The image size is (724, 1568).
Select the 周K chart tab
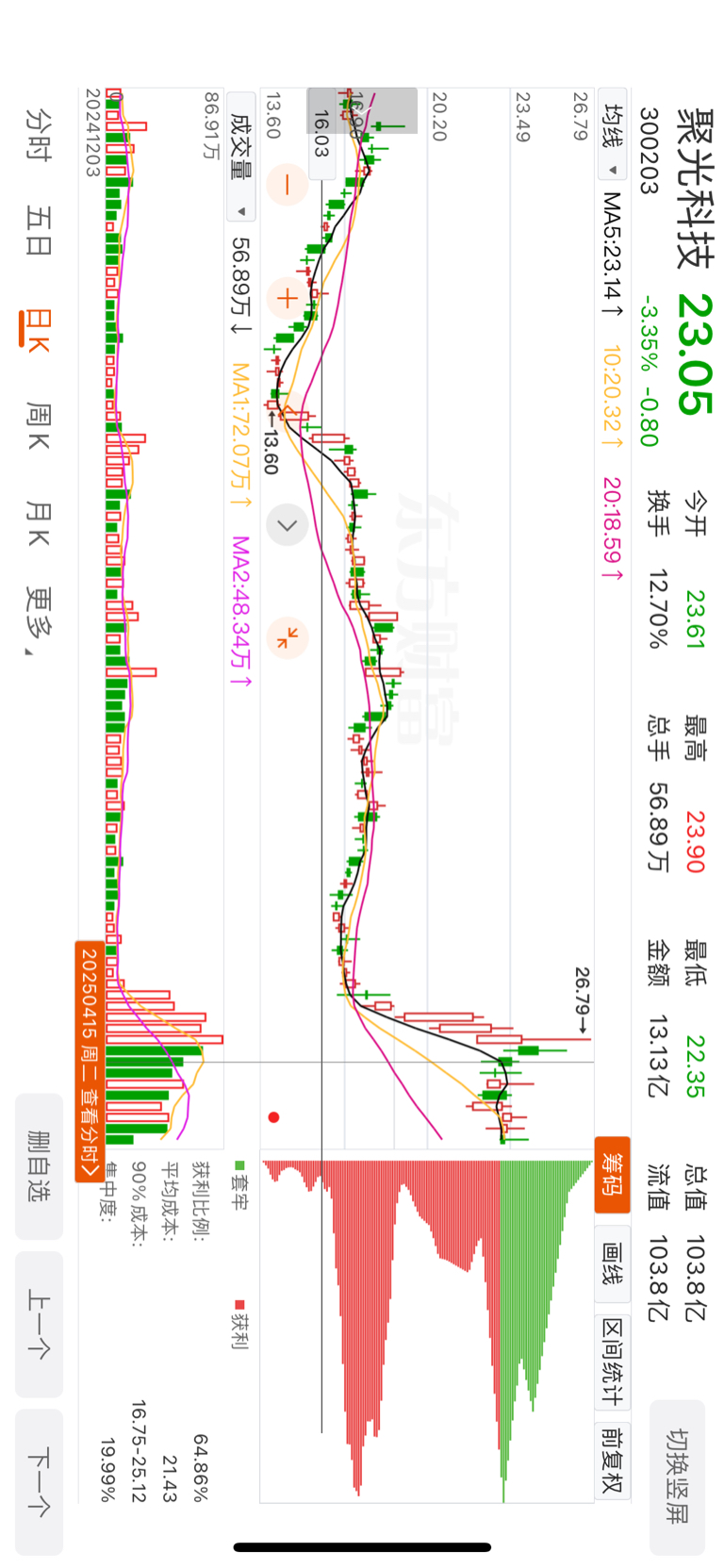tap(39, 424)
